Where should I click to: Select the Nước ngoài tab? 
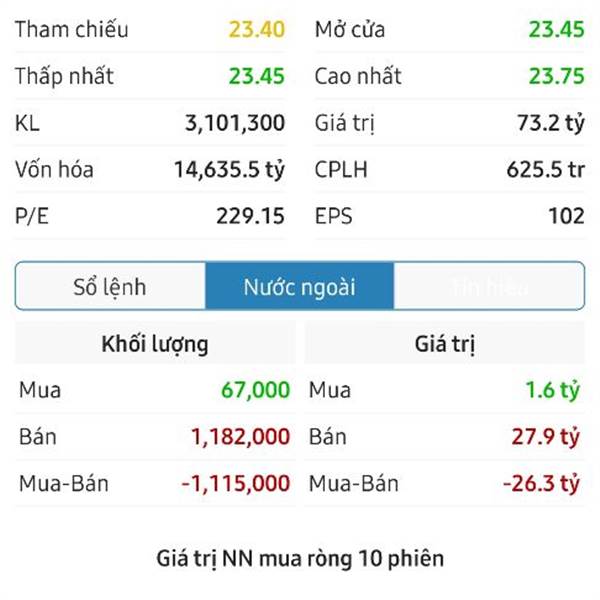click(x=299, y=287)
